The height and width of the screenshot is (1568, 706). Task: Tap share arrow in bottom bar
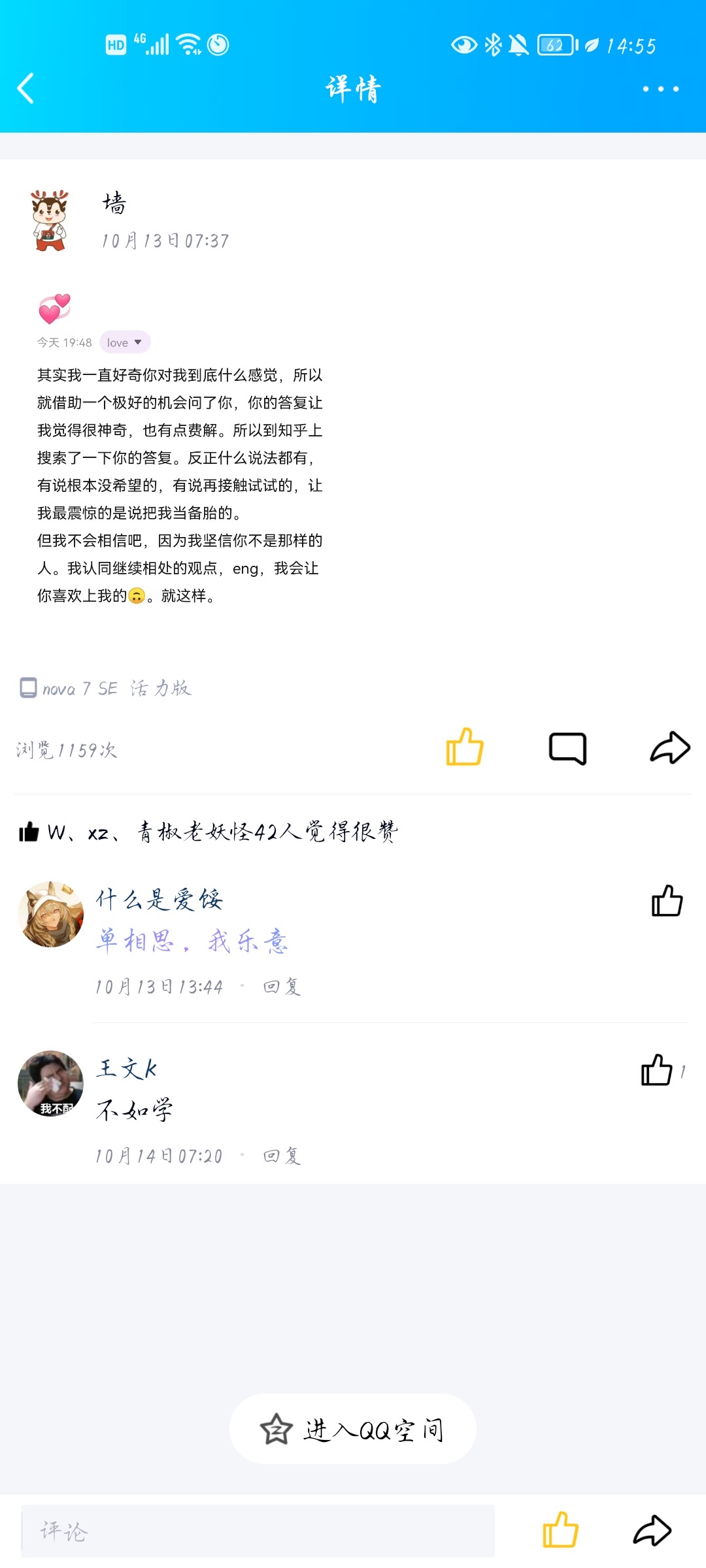pos(652,1530)
